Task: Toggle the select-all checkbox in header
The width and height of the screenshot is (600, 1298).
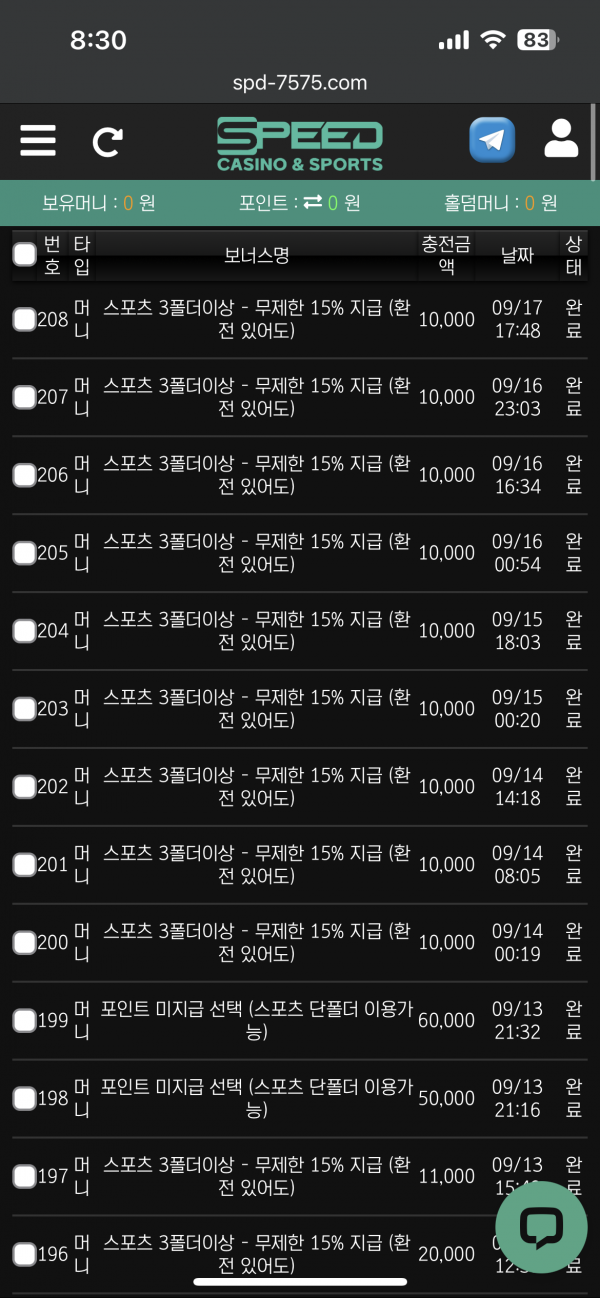Action: click(25, 254)
